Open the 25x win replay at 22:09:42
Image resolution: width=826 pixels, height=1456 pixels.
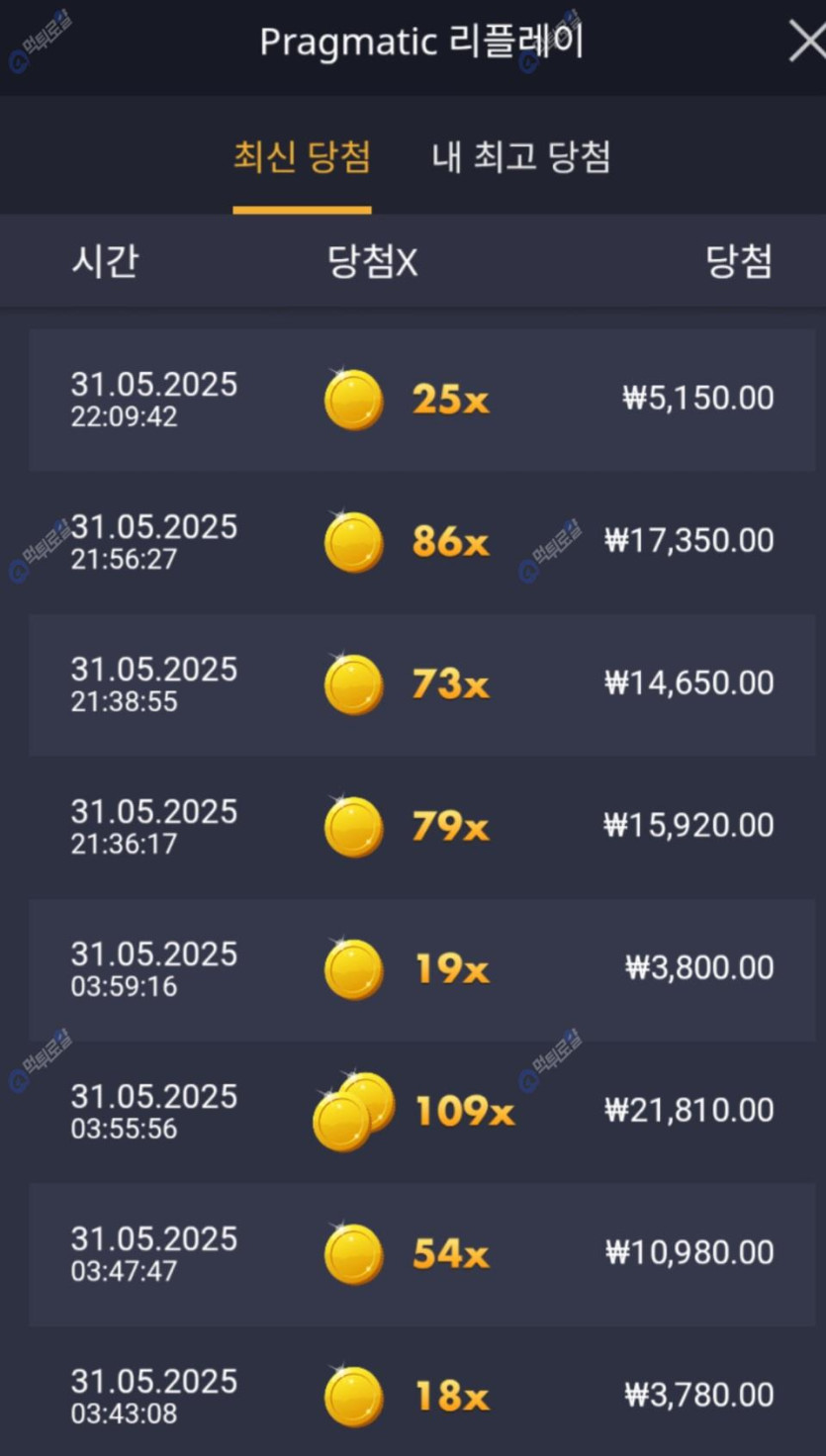pos(421,400)
